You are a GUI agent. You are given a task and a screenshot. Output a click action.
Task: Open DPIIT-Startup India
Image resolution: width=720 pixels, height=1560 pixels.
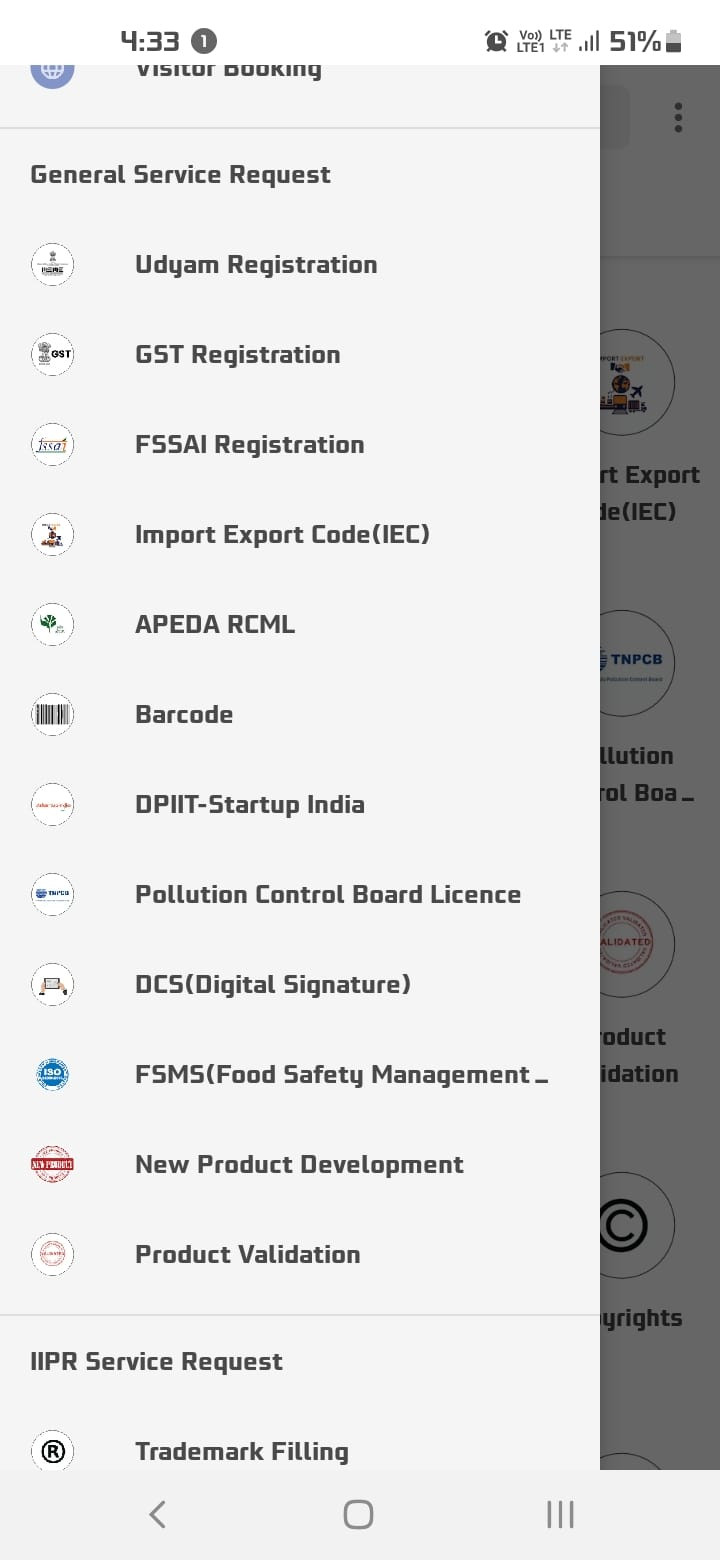click(x=300, y=805)
